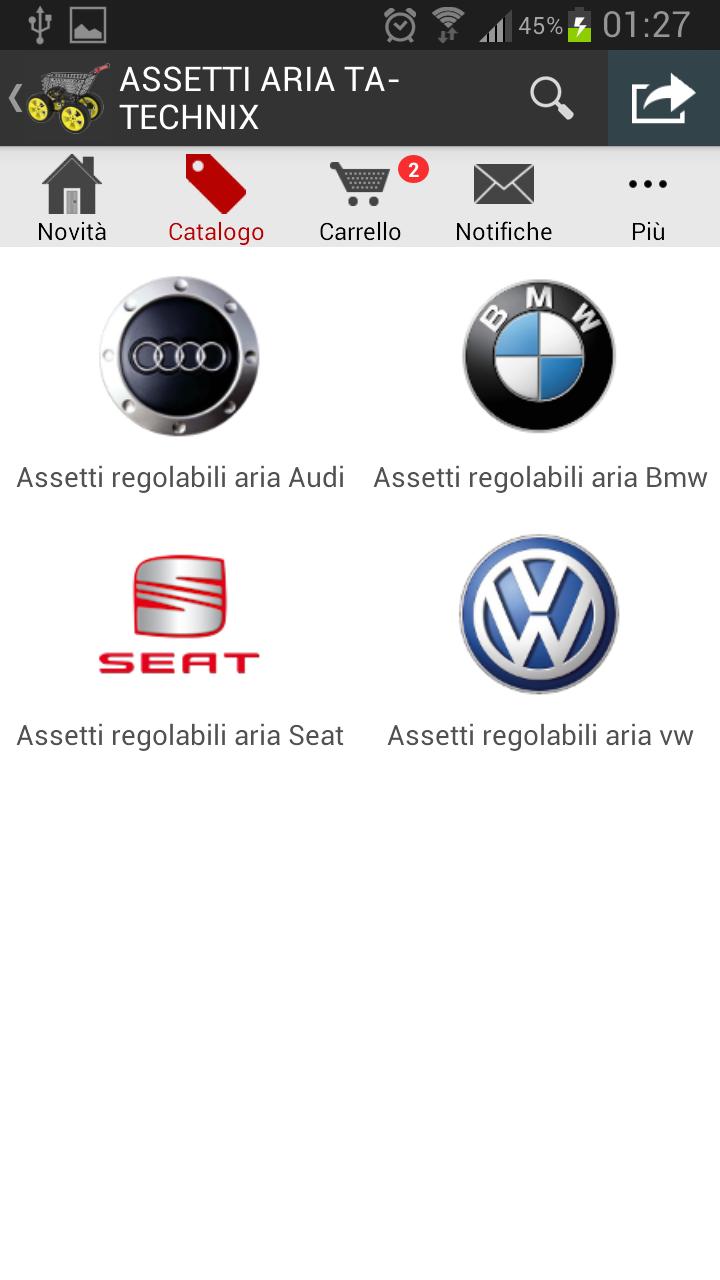Go back via the app logo
This screenshot has width=720, height=1280.
tap(60, 98)
